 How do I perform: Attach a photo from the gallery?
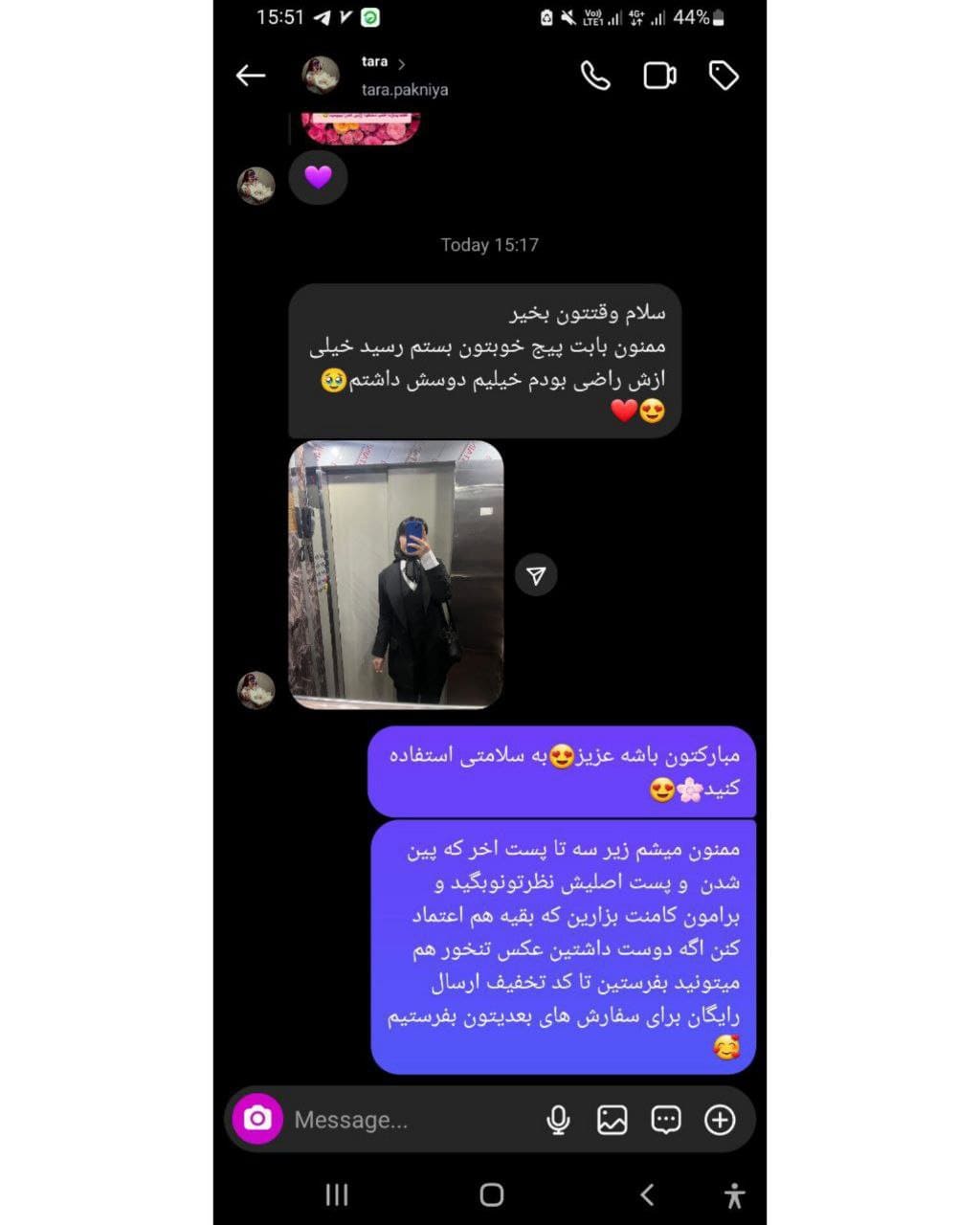point(612,1120)
